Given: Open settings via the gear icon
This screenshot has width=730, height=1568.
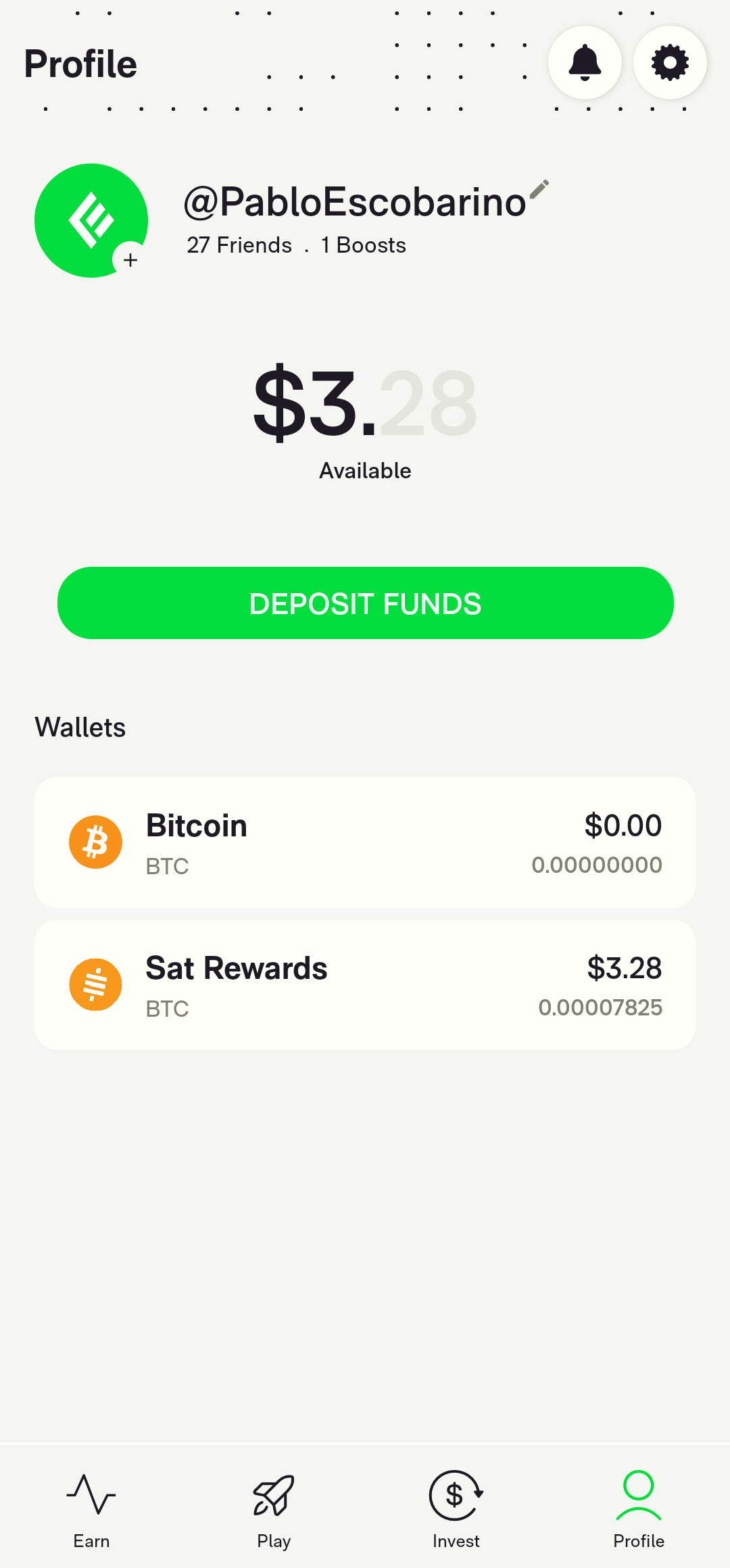Looking at the screenshot, I should point(670,63).
